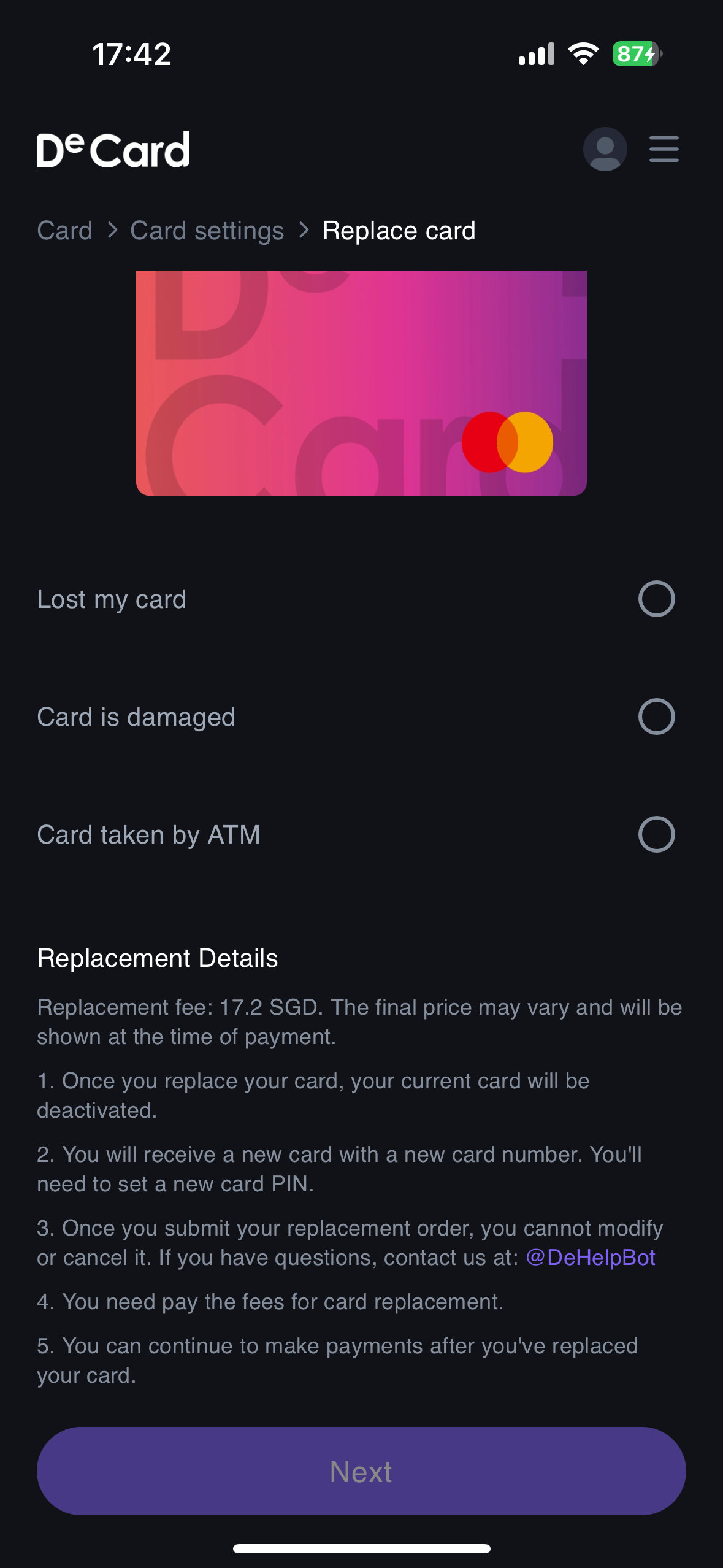Return to Card settings breadcrumb
Viewport: 723px width, 1568px height.
(x=207, y=231)
